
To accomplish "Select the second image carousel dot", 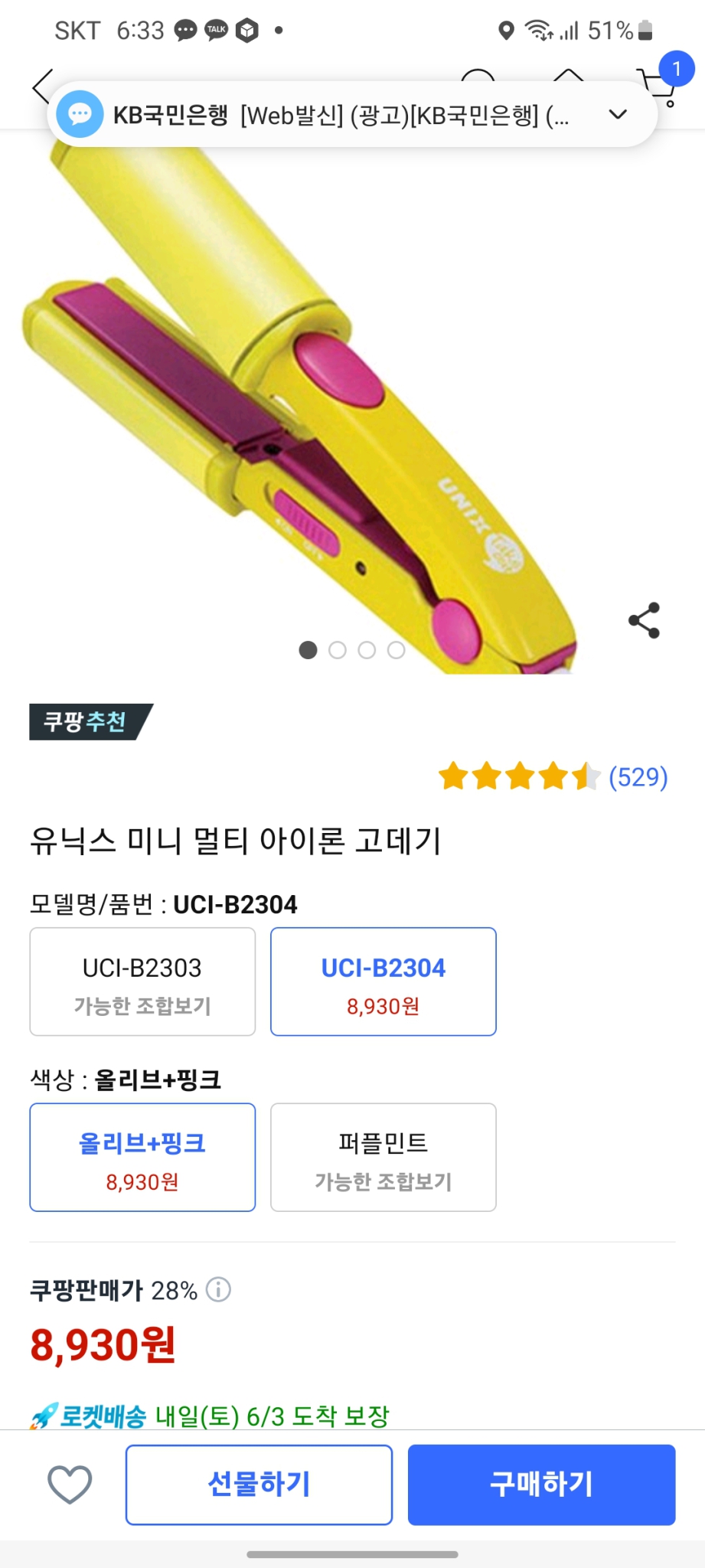I will (x=338, y=649).
